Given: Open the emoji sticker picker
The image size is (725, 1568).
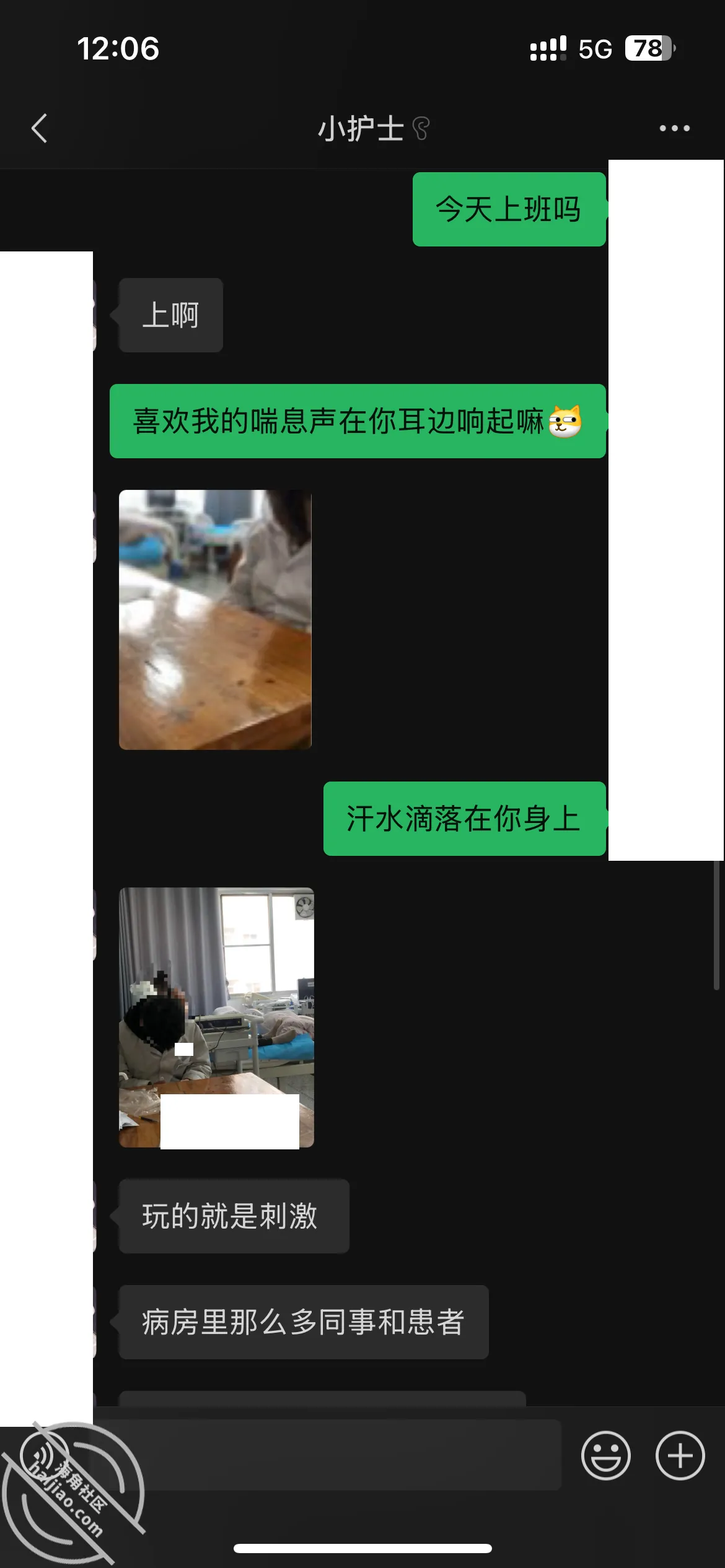Looking at the screenshot, I should 605,1455.
